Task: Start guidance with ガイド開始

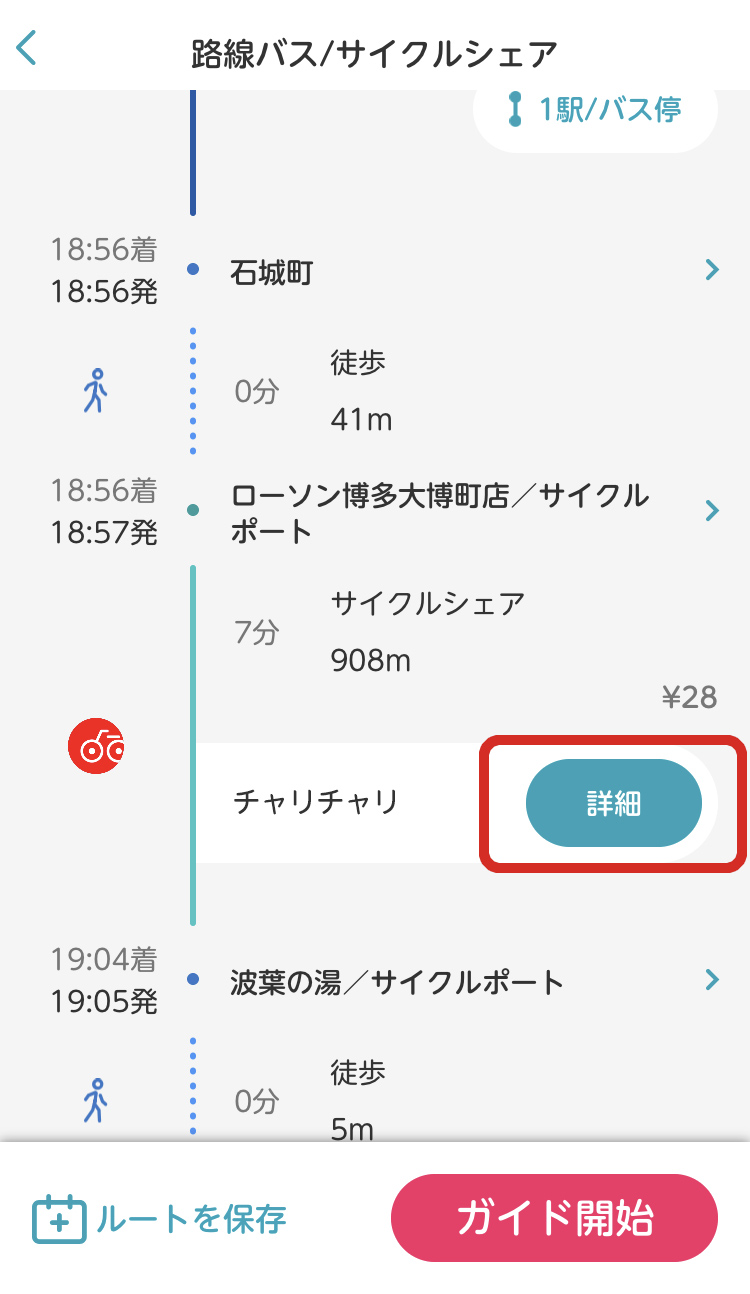Action: pos(554,1218)
